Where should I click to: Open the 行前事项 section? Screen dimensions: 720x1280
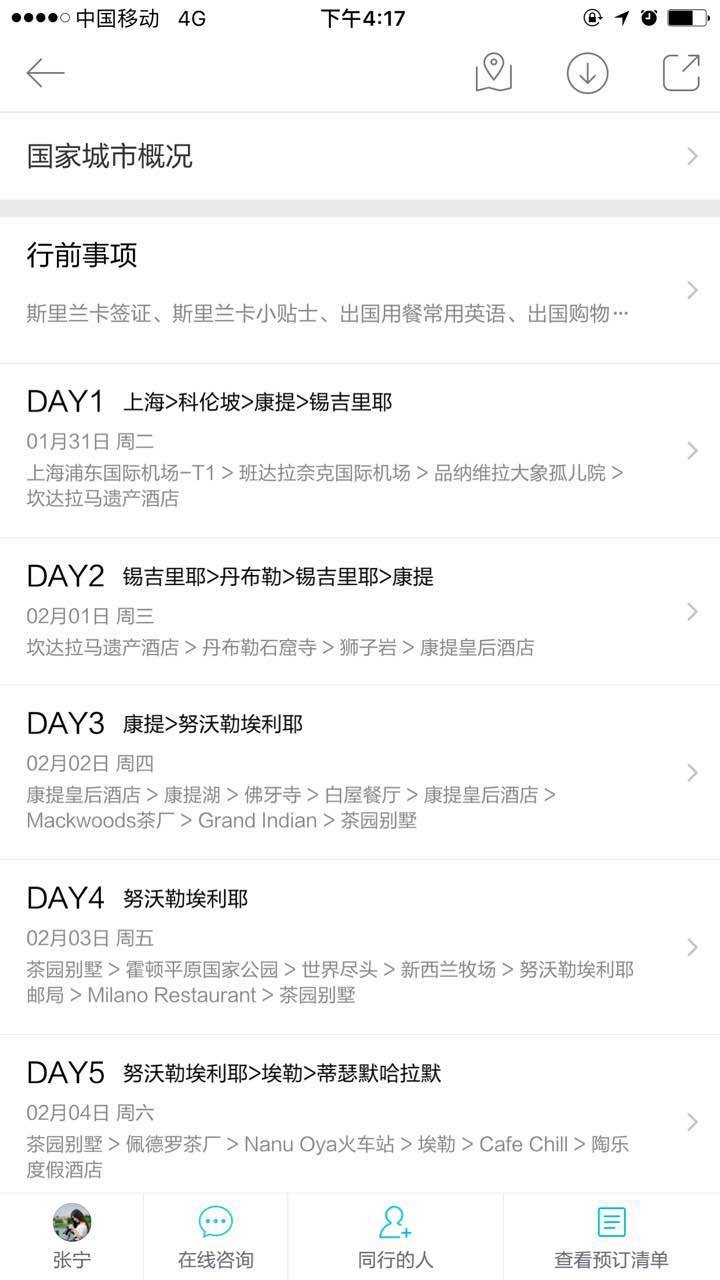pos(360,290)
